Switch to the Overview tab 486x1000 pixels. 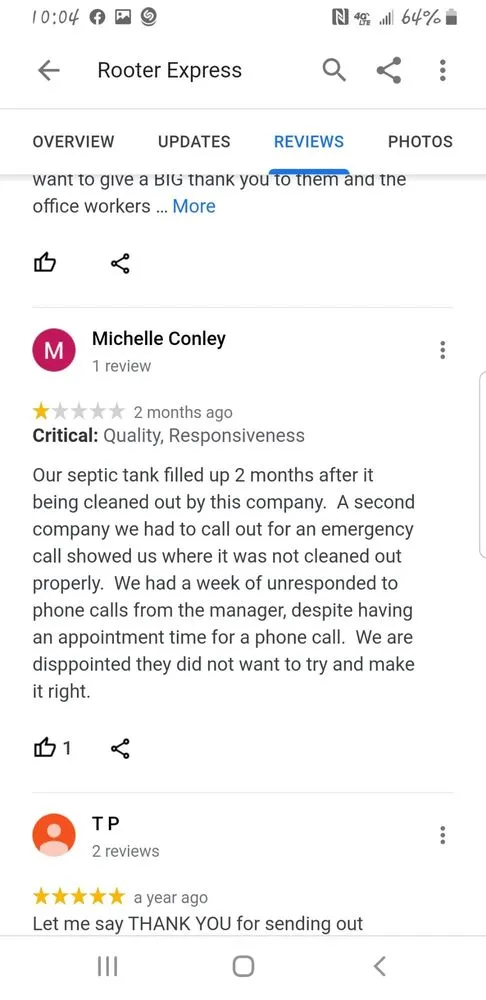tap(73, 142)
